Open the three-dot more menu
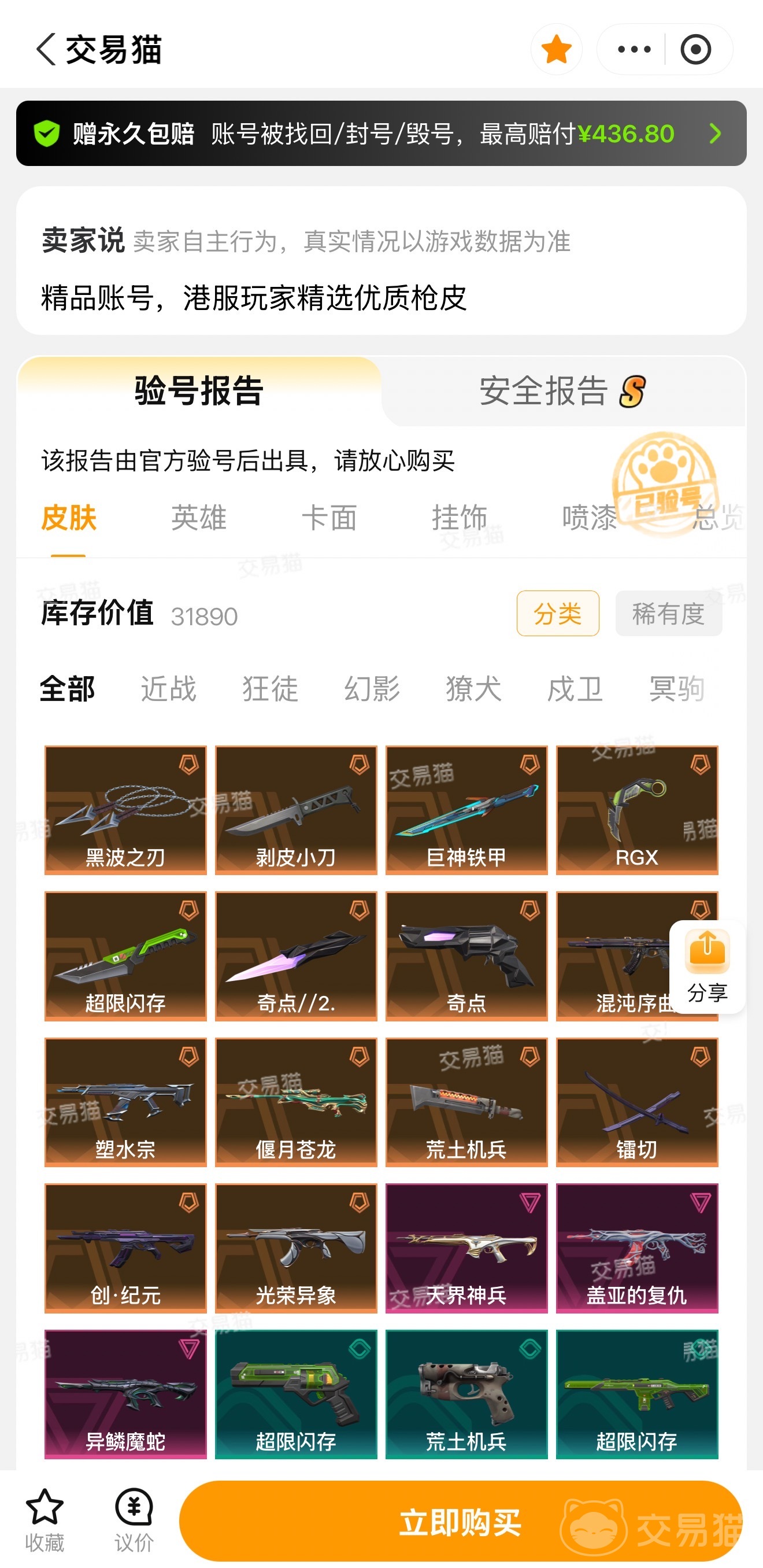This screenshot has height=1568, width=763. pyautogui.click(x=634, y=49)
